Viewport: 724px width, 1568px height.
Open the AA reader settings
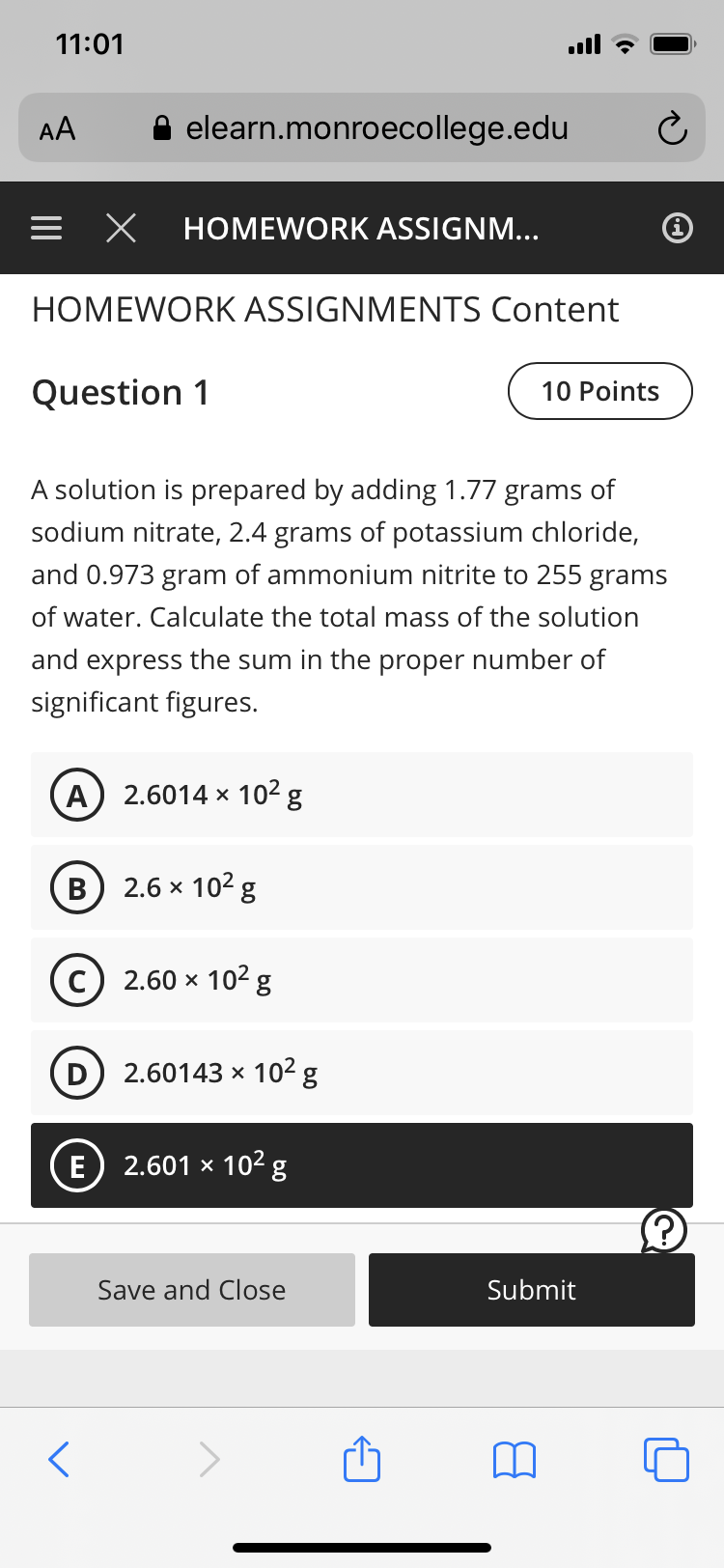(x=57, y=128)
